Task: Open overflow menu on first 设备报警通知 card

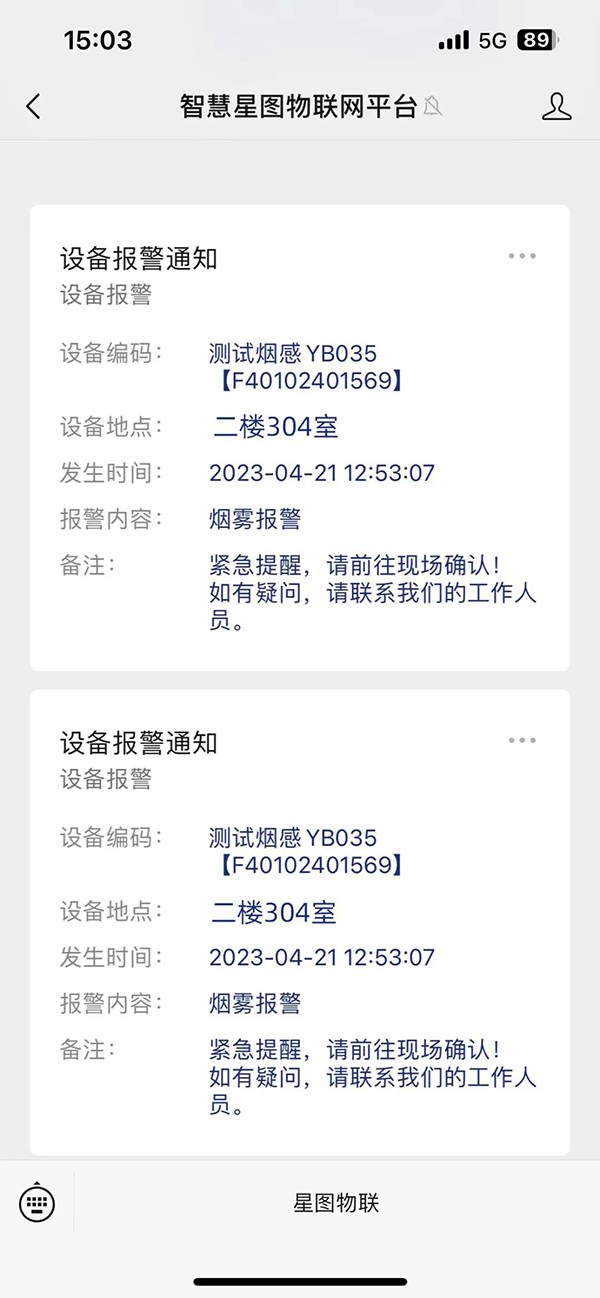Action: (x=522, y=256)
